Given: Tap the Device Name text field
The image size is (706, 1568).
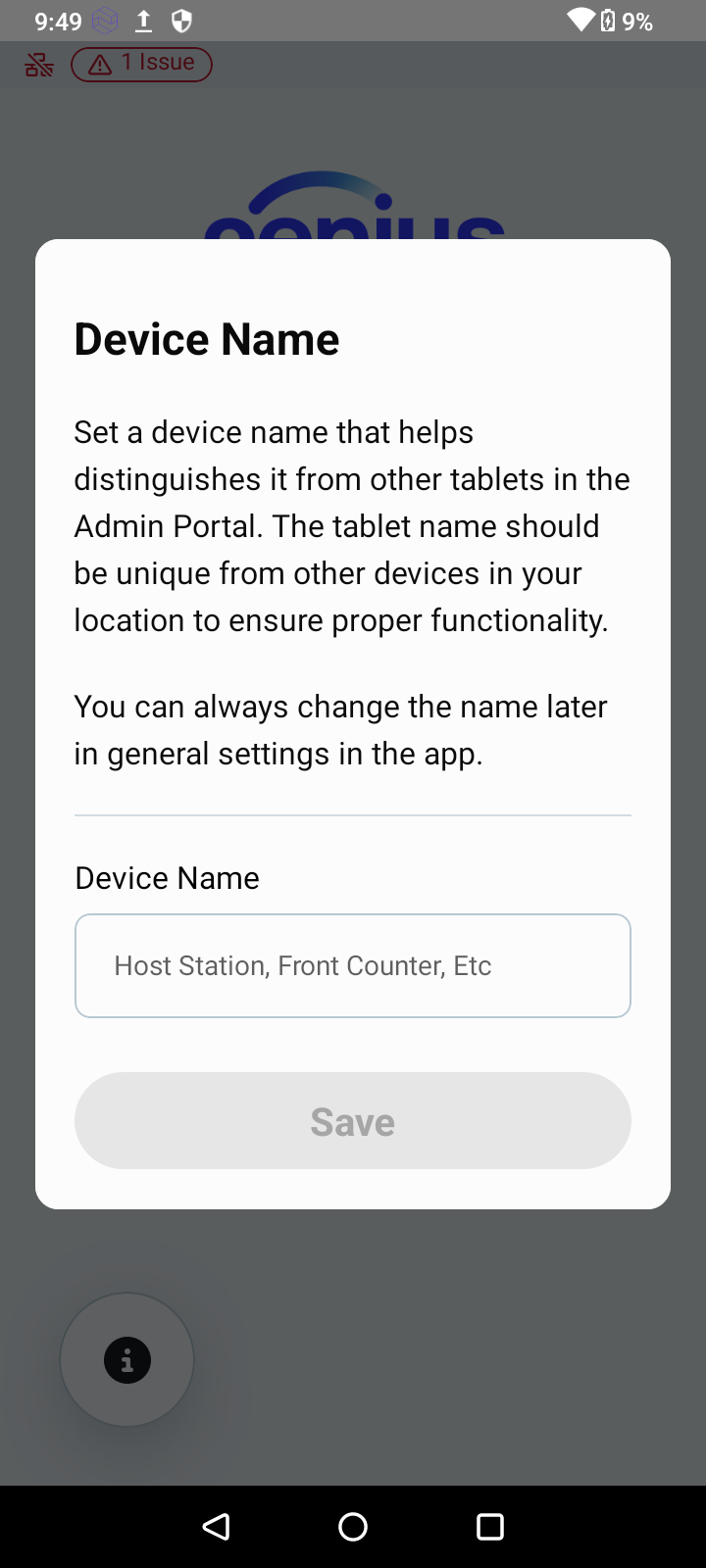Looking at the screenshot, I should coord(353,965).
